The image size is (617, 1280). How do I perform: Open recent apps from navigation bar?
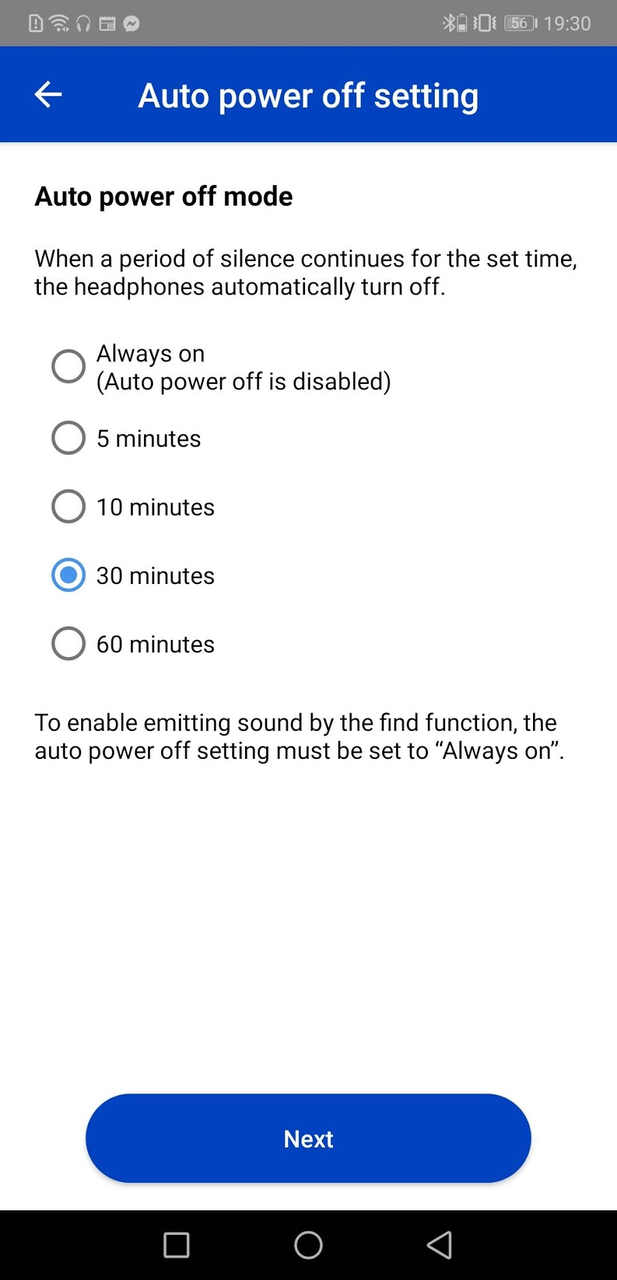(x=176, y=1245)
